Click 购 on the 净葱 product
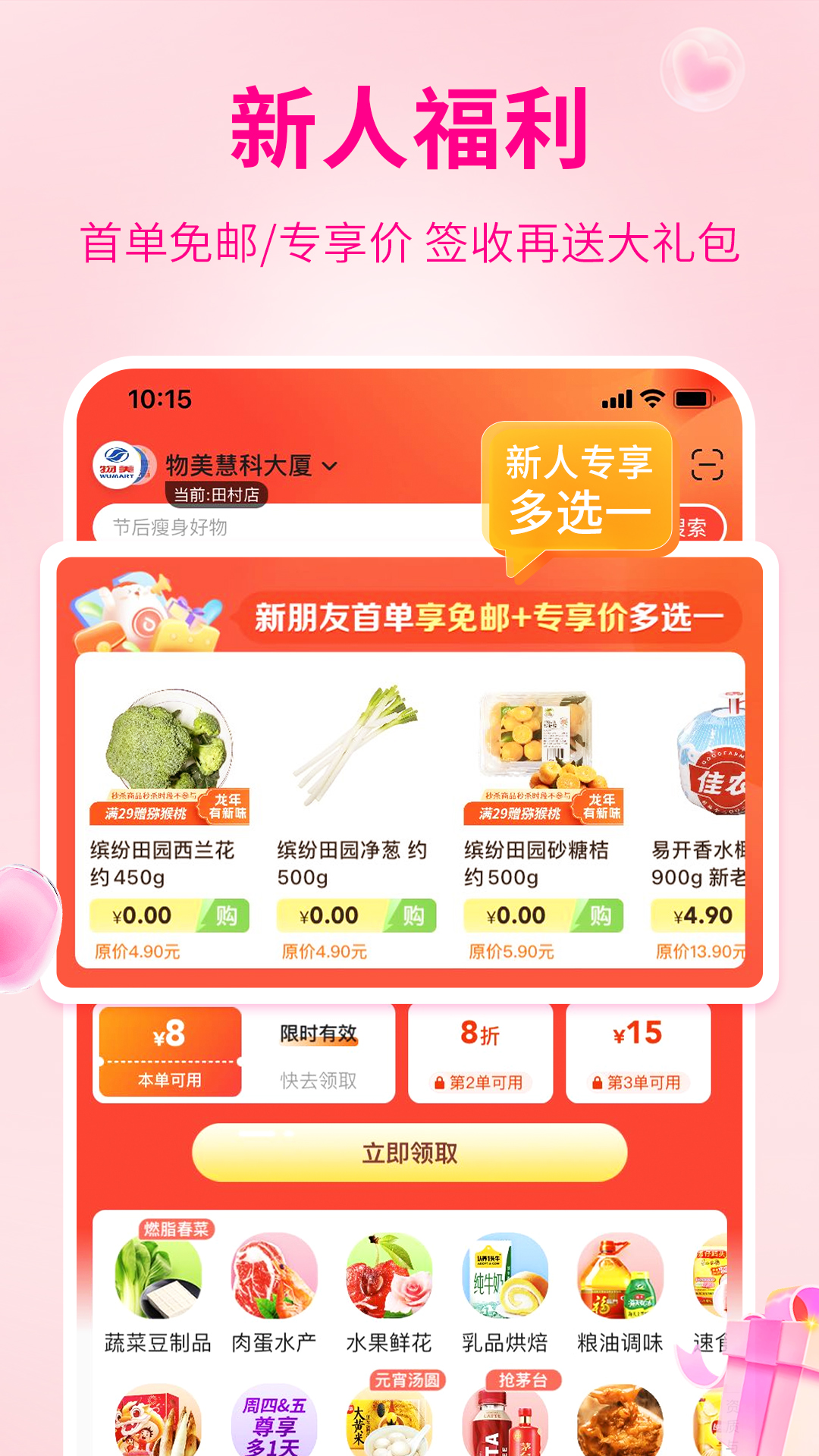The height and width of the screenshot is (1456, 819). coord(410,915)
